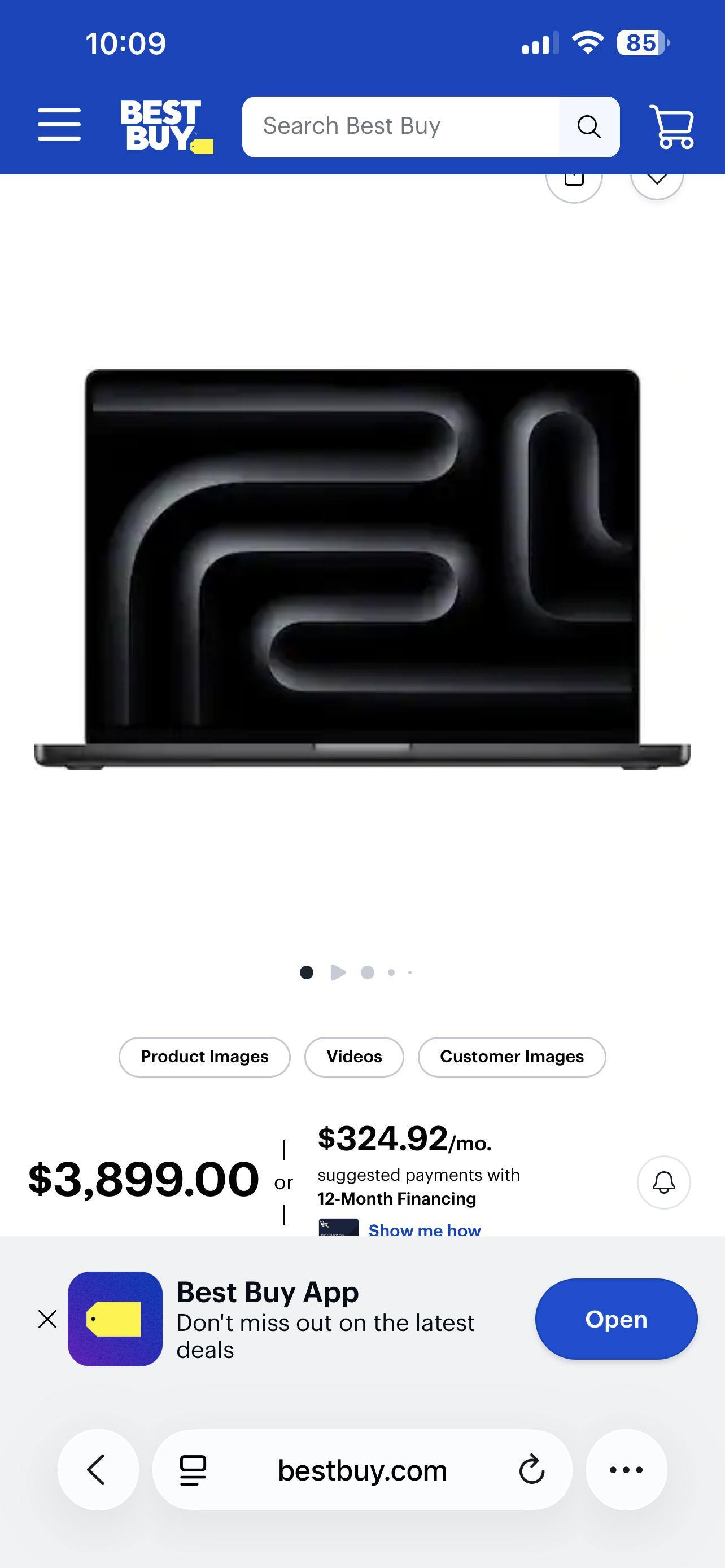The image size is (725, 1568).
Task: Open the MacBook product image
Action: point(362,570)
